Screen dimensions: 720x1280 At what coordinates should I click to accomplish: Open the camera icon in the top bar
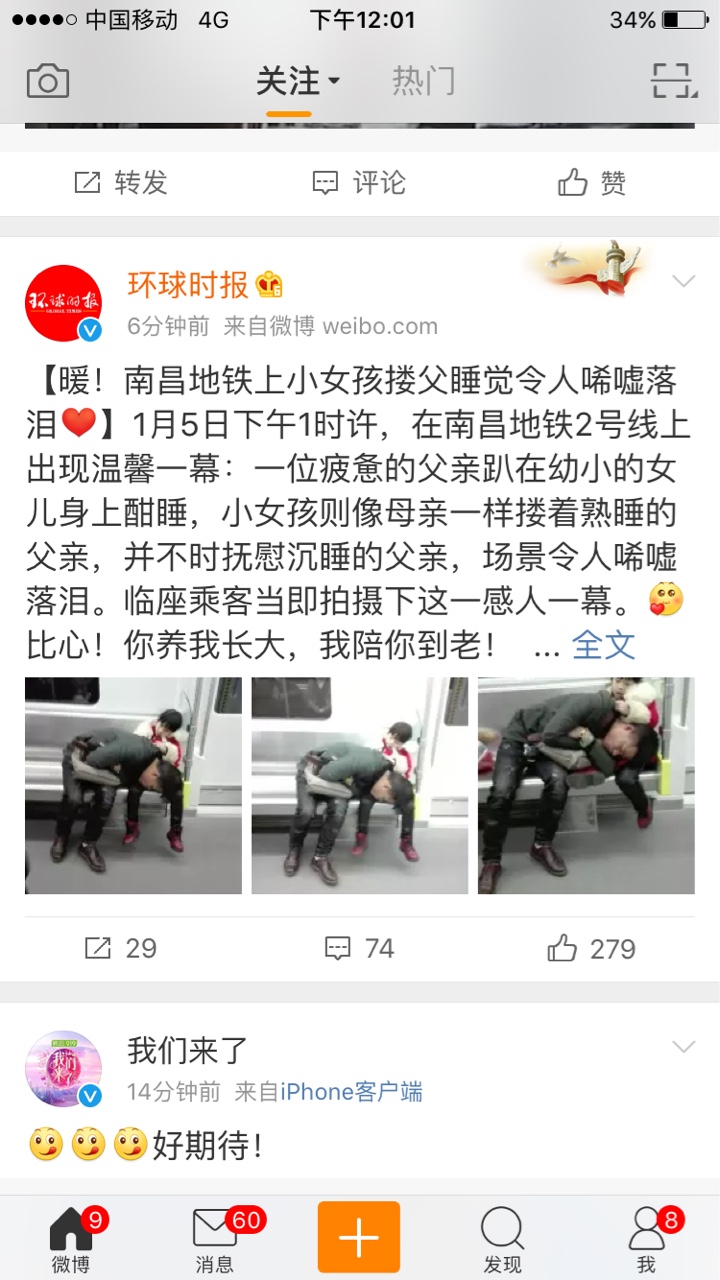tap(47, 81)
